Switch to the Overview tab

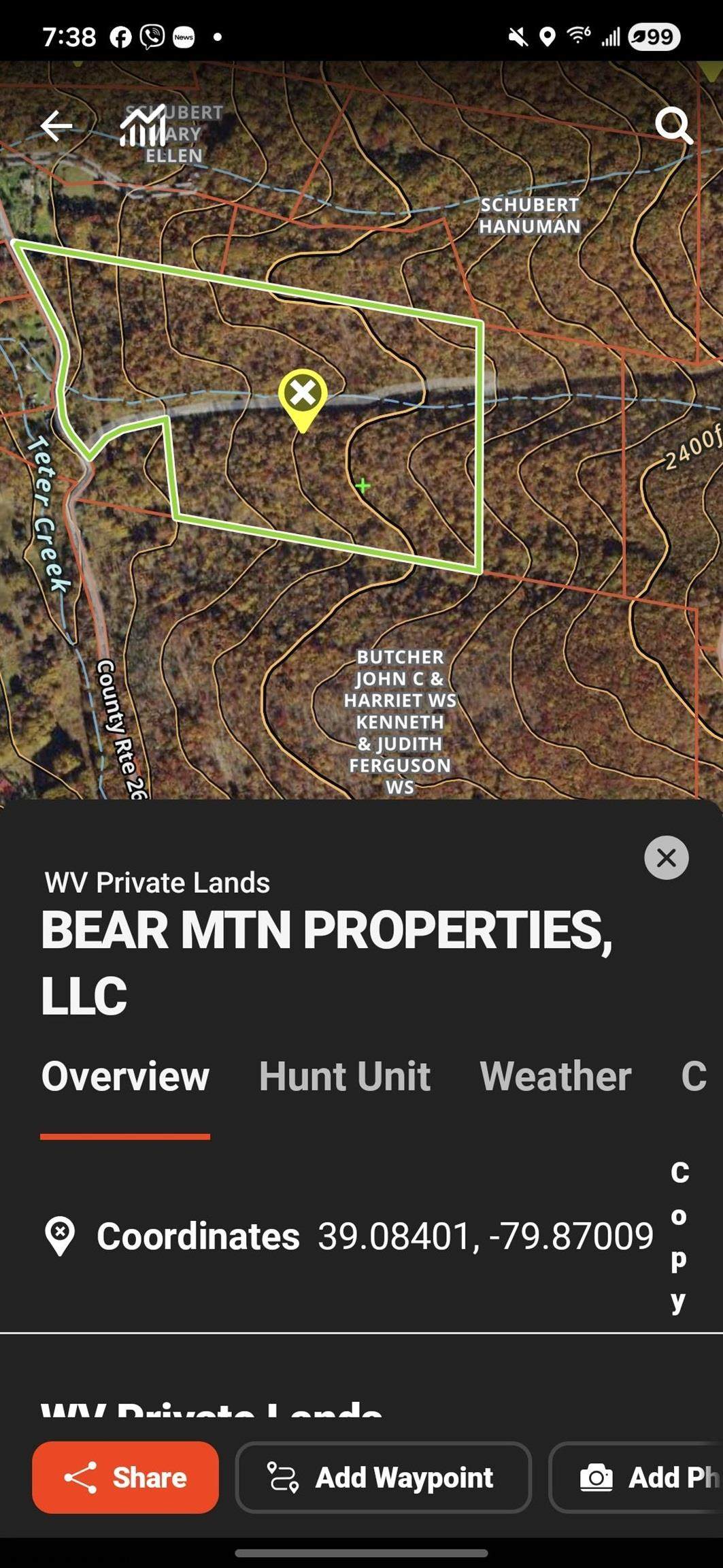point(125,1077)
